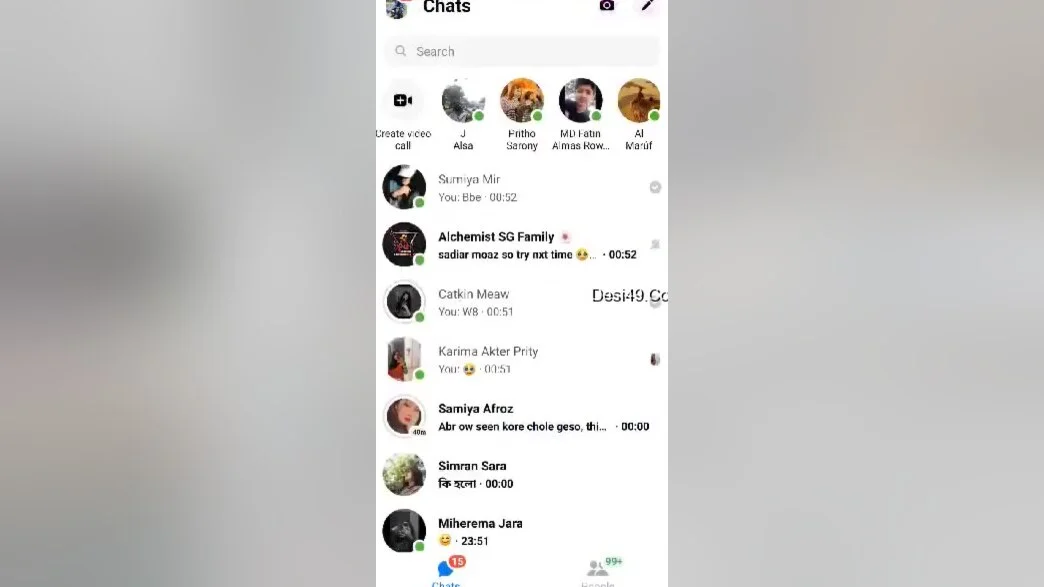Open your profile picture next to Chats
This screenshot has width=1044, height=587.
[x=397, y=8]
